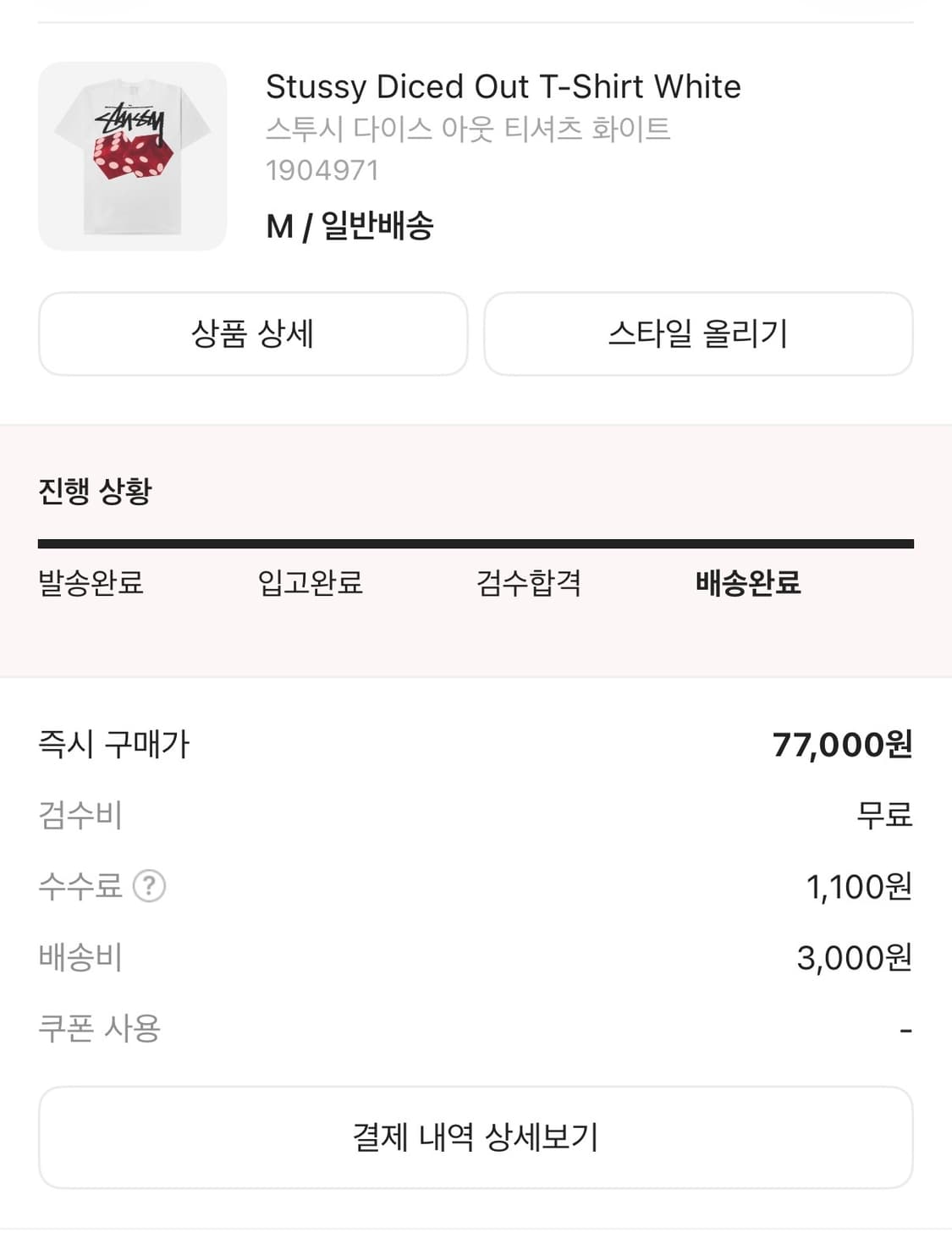Click the 즉시 구매가 price label
The height and width of the screenshot is (1233, 952).
pyautogui.click(x=116, y=746)
